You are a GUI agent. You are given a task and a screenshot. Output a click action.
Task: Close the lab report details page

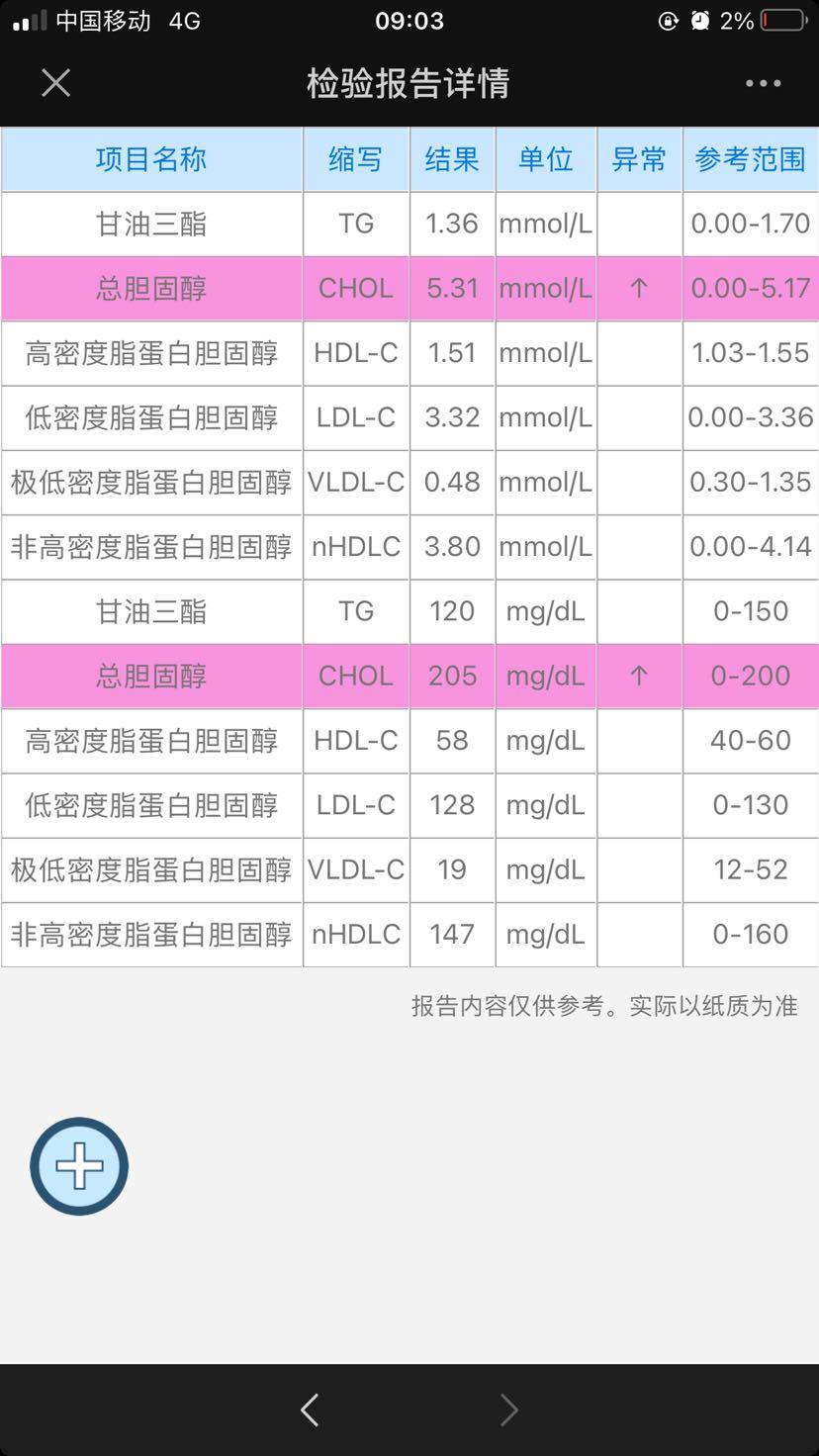(56, 83)
